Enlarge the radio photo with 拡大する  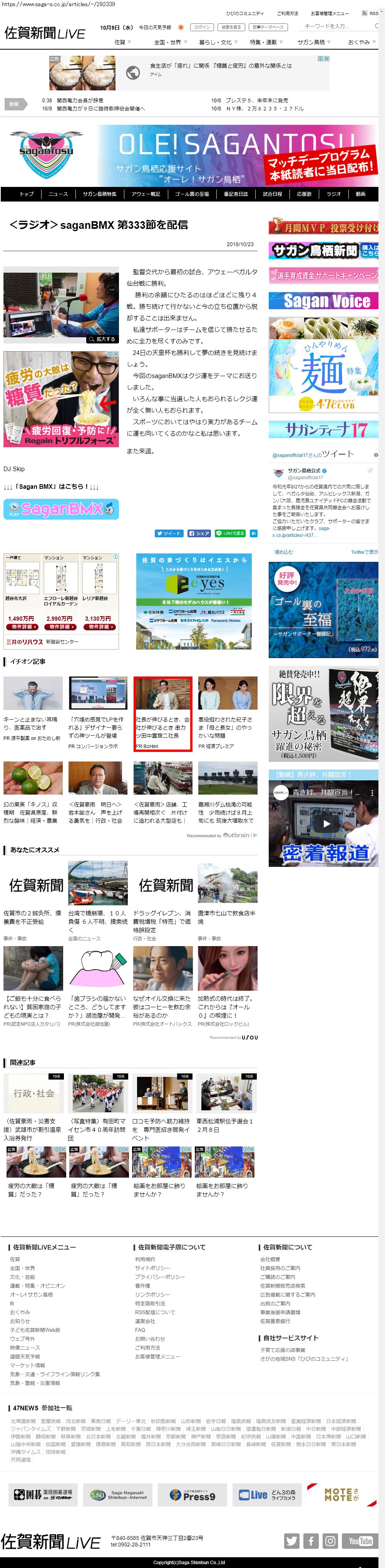[102, 339]
